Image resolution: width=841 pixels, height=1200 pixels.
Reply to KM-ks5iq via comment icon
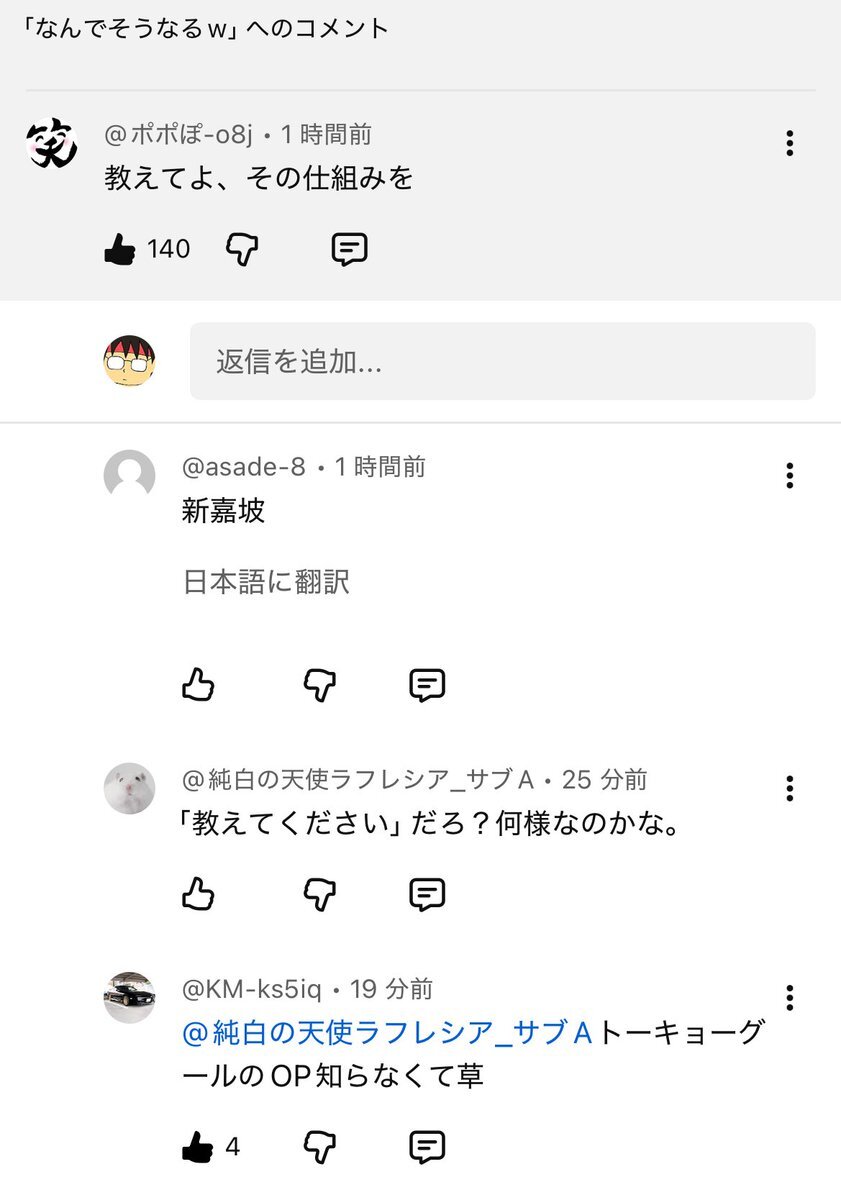(x=427, y=1147)
